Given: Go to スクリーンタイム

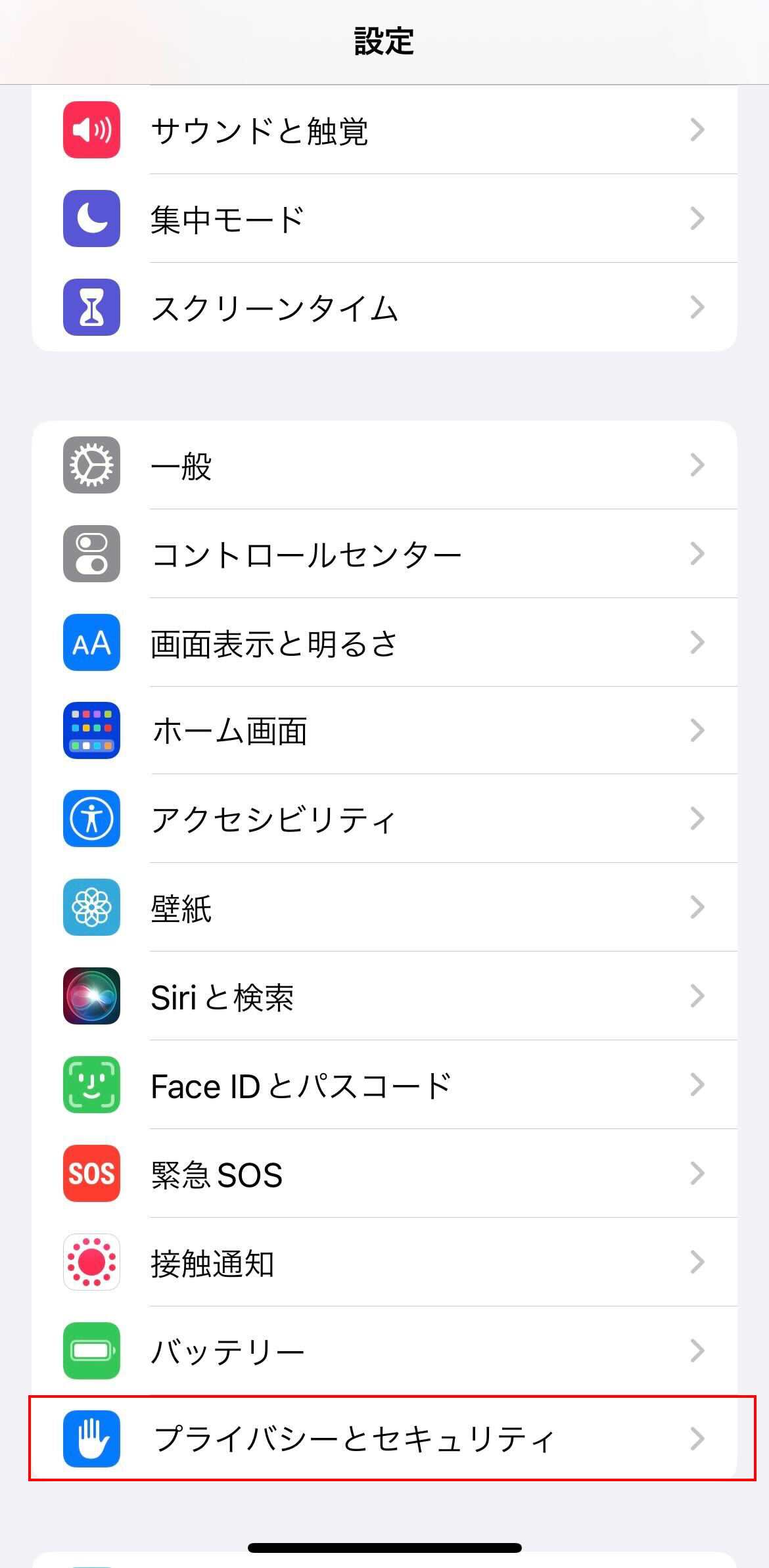Looking at the screenshot, I should pos(384,307).
